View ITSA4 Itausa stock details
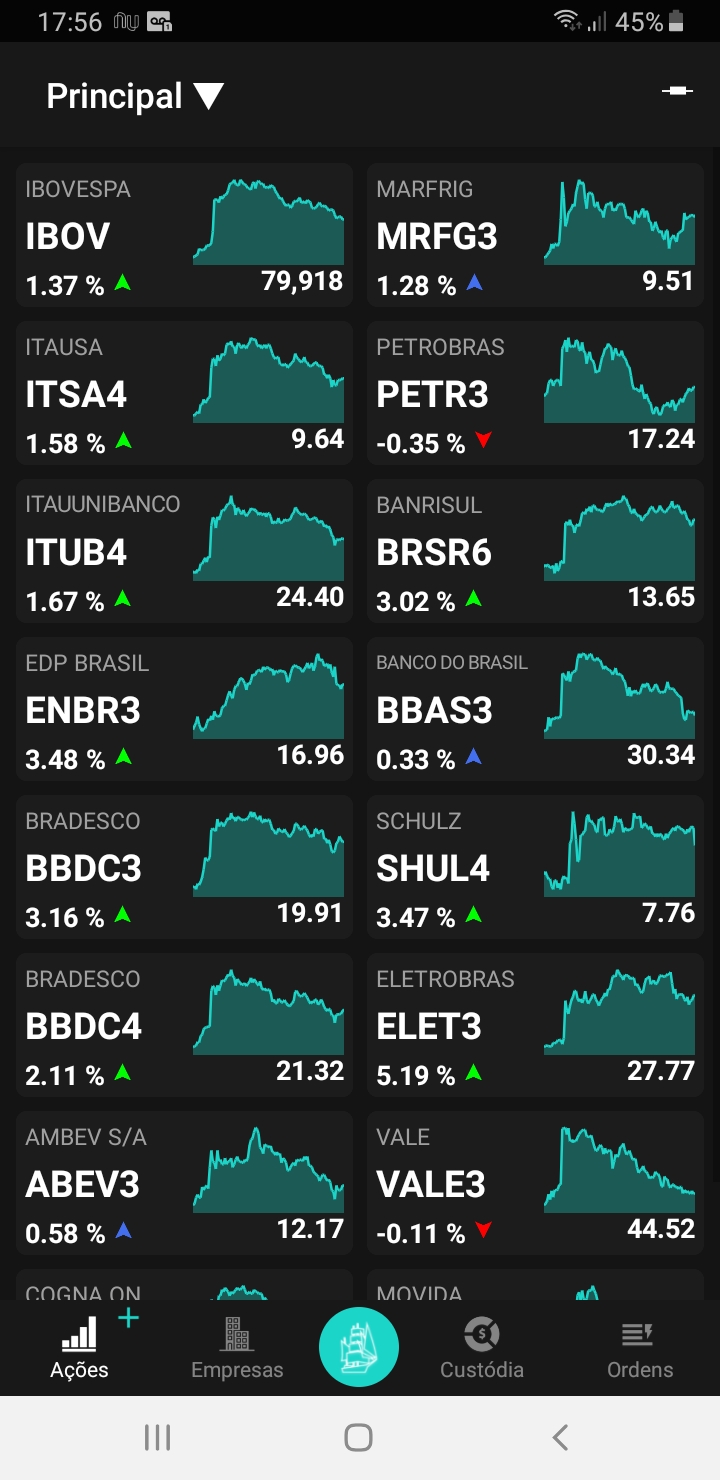This screenshot has width=720, height=1480. pyautogui.click(x=185, y=393)
